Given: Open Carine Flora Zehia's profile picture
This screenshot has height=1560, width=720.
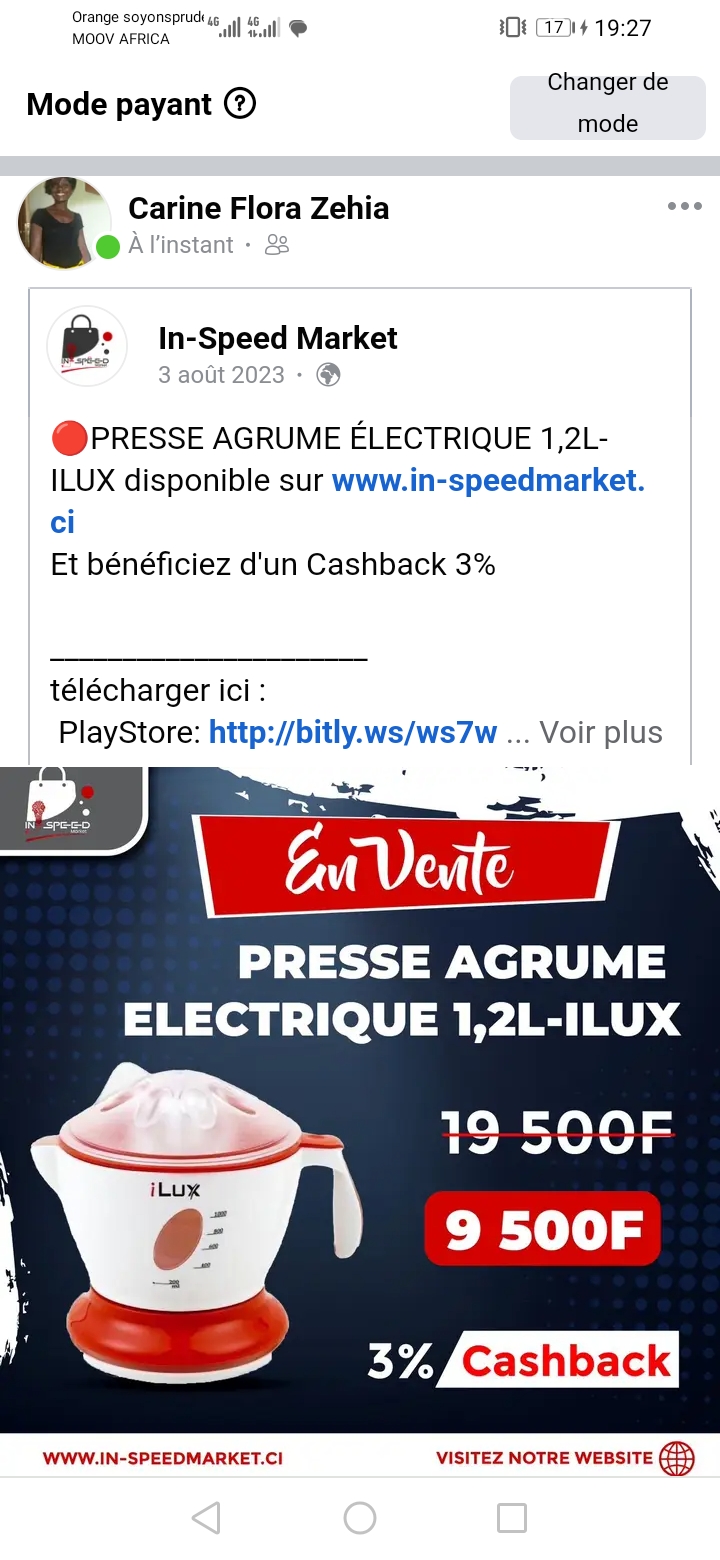Looking at the screenshot, I should coord(64,224).
